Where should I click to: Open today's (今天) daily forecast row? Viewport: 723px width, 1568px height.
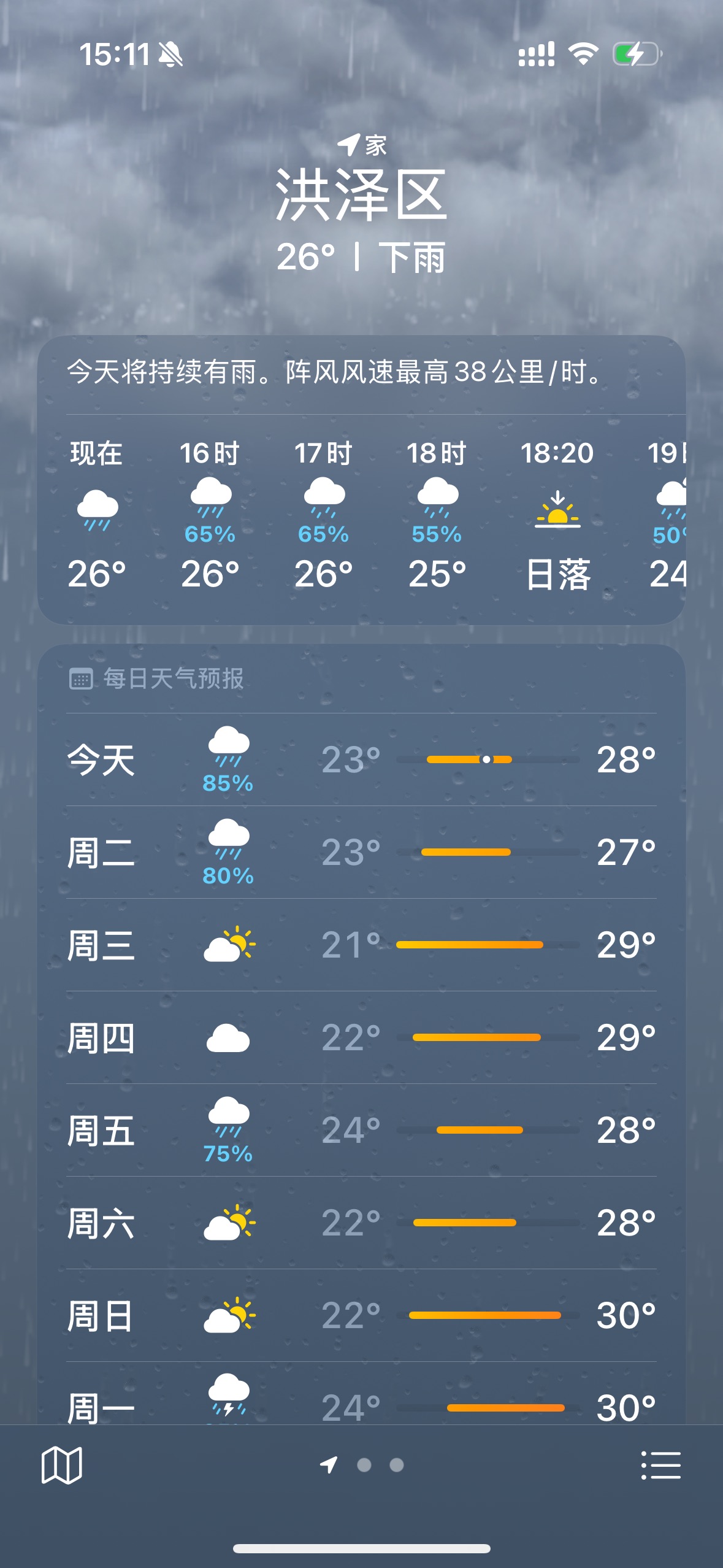(361, 759)
